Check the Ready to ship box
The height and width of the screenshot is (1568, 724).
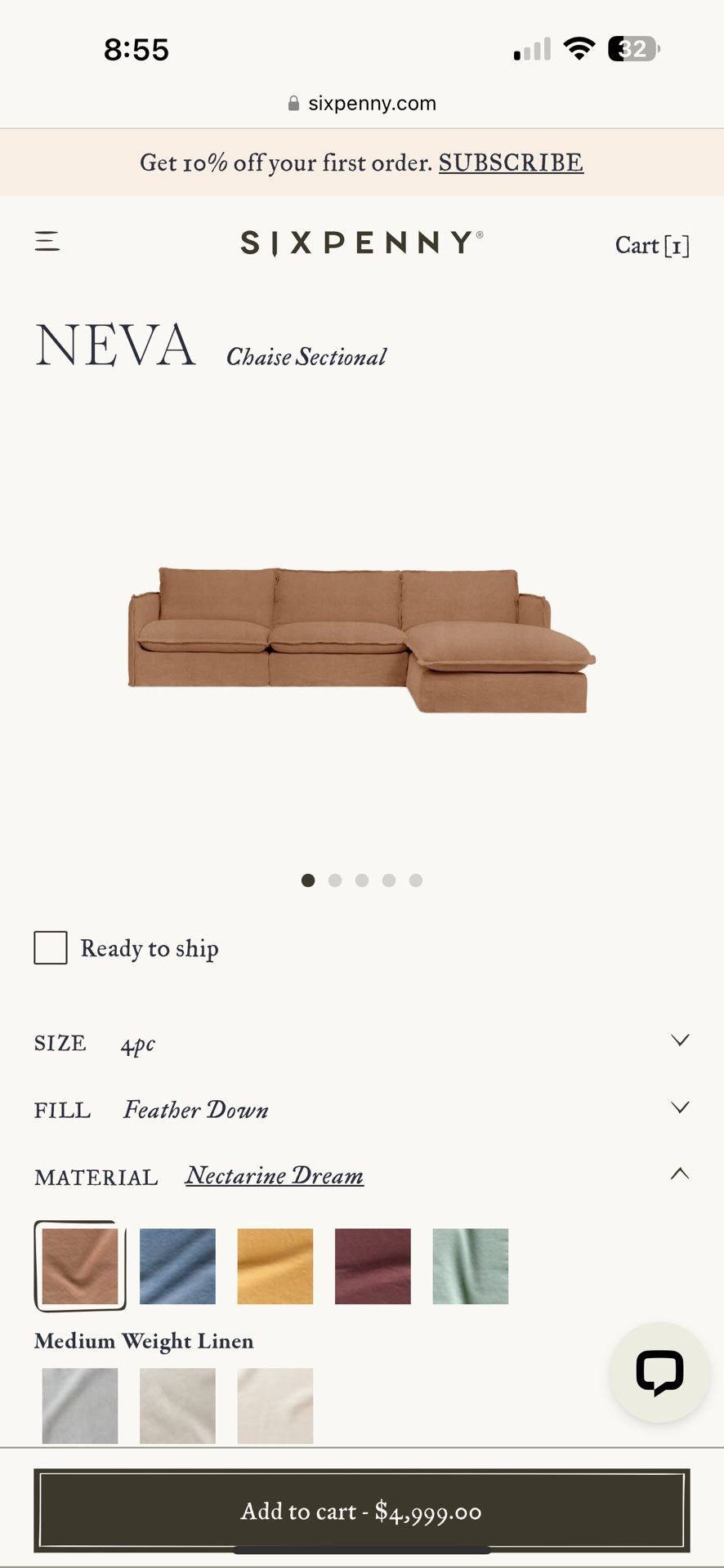coord(51,948)
